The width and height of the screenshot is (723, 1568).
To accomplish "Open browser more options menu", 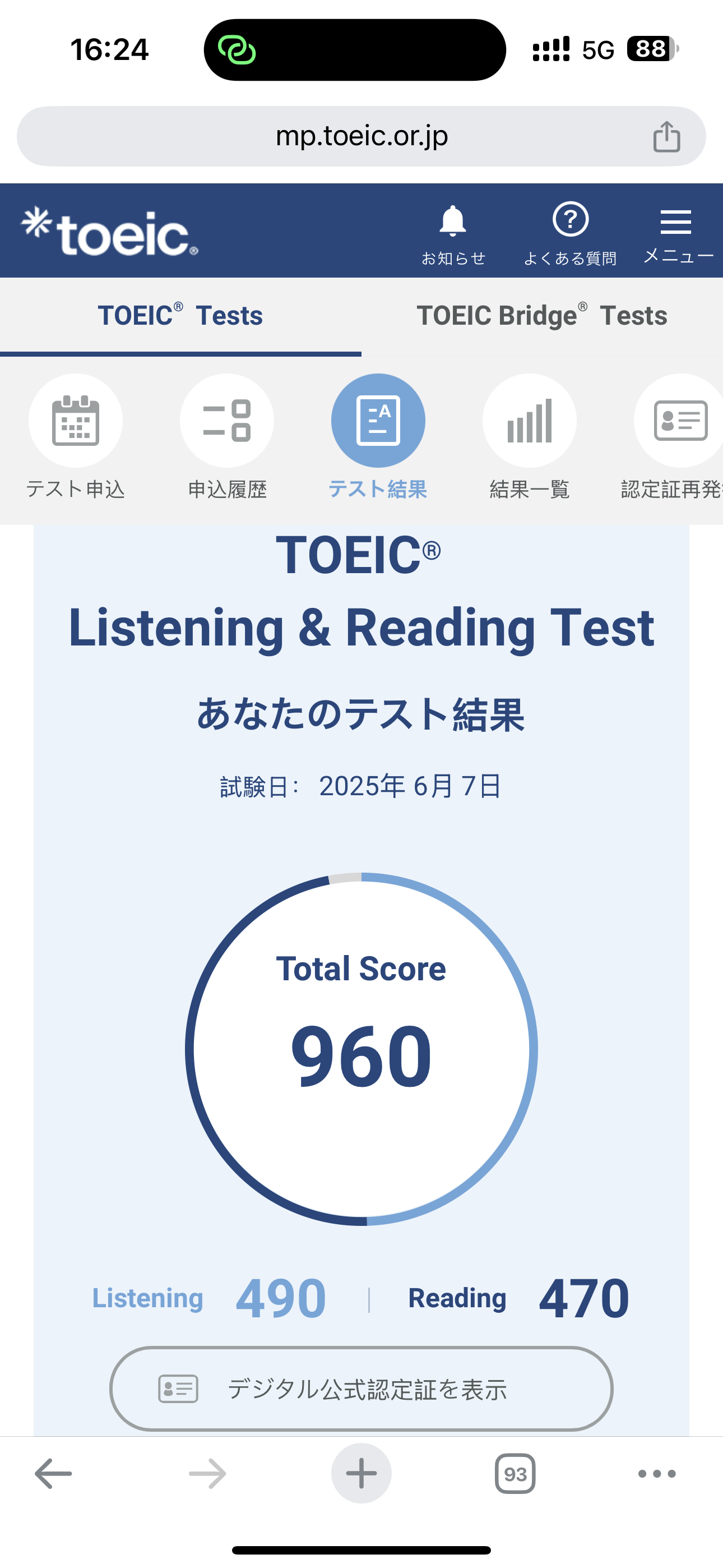I will coord(657,1474).
